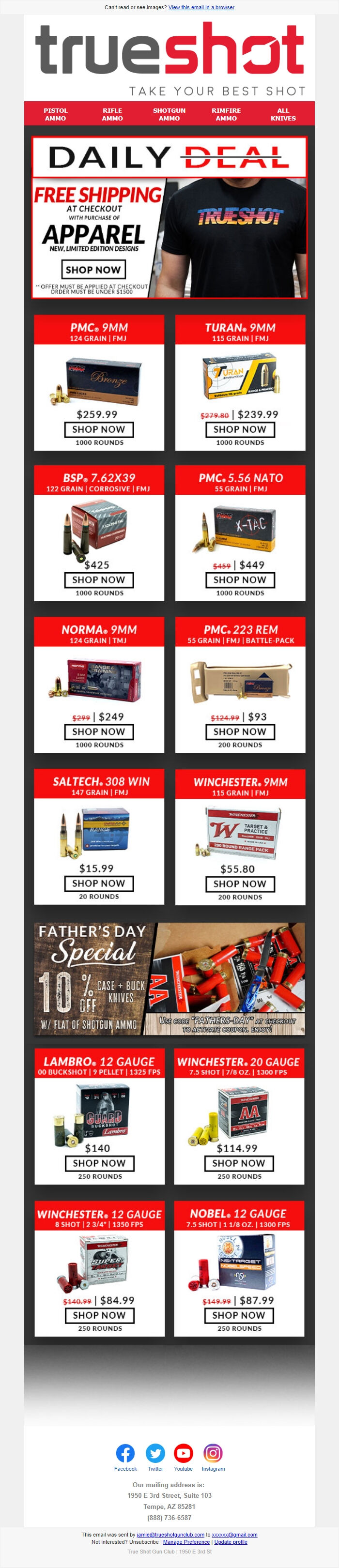
Task: Open the Instagram profile
Action: coord(213,1453)
